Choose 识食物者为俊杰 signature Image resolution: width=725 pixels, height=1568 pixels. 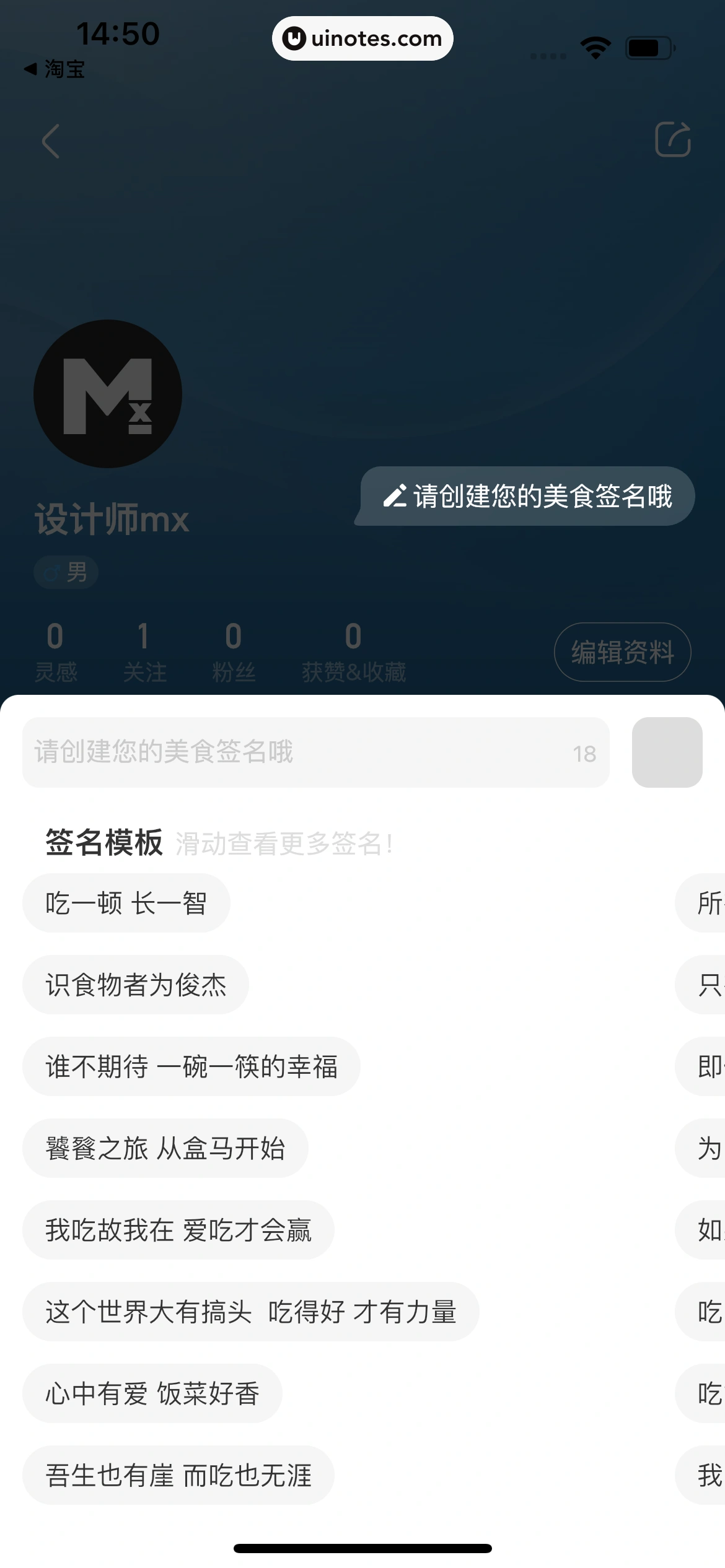tap(136, 984)
